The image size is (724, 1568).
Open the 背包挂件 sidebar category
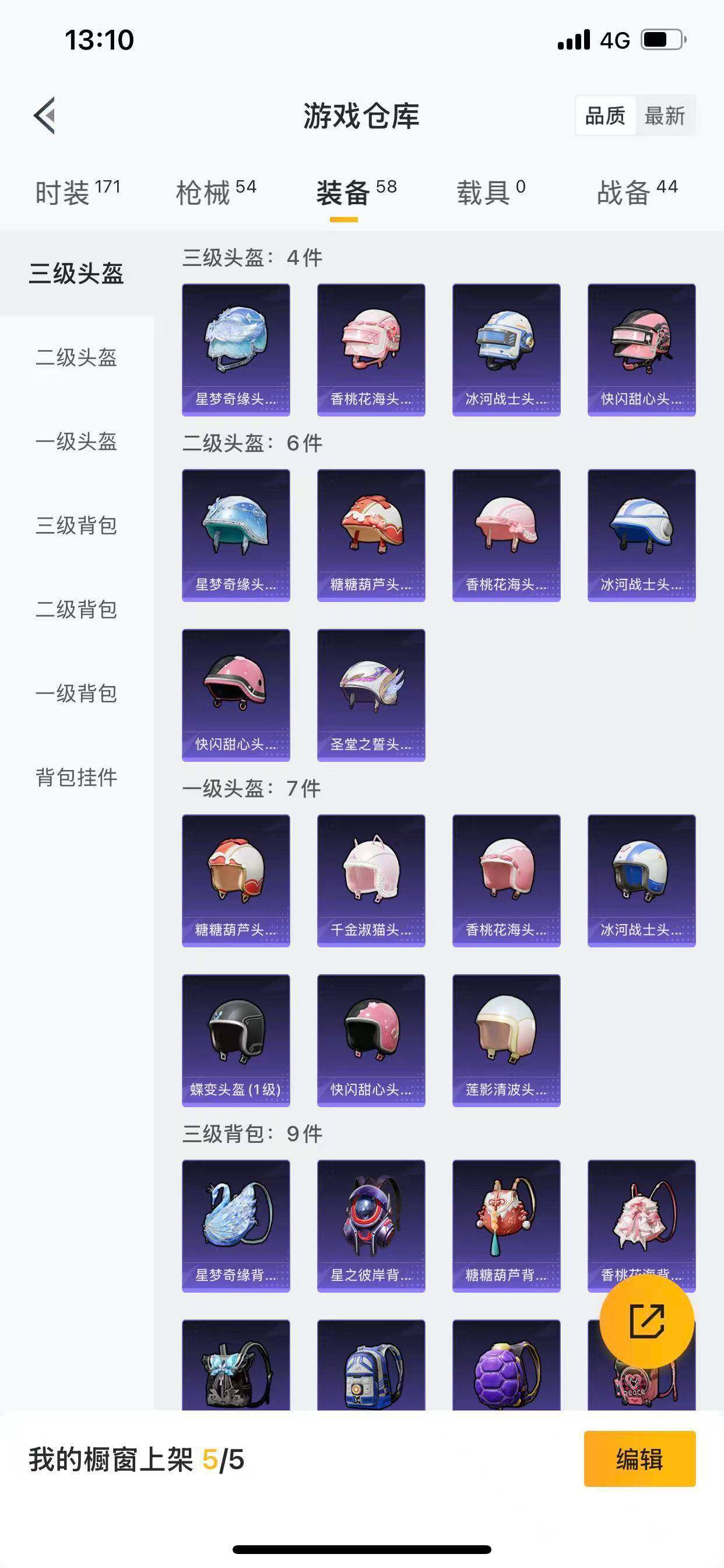click(76, 778)
